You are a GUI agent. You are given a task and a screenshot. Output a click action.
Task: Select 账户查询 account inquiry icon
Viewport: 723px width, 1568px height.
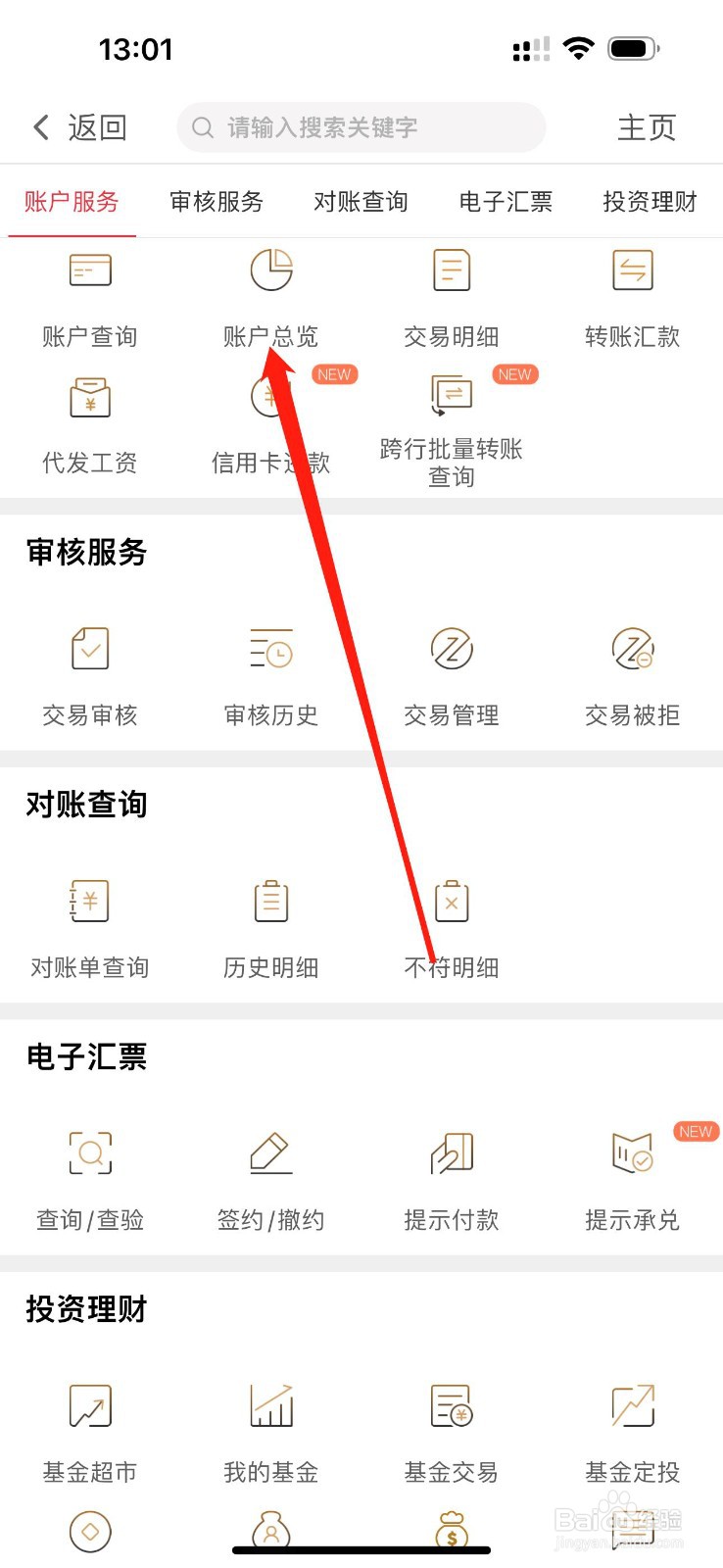(90, 294)
